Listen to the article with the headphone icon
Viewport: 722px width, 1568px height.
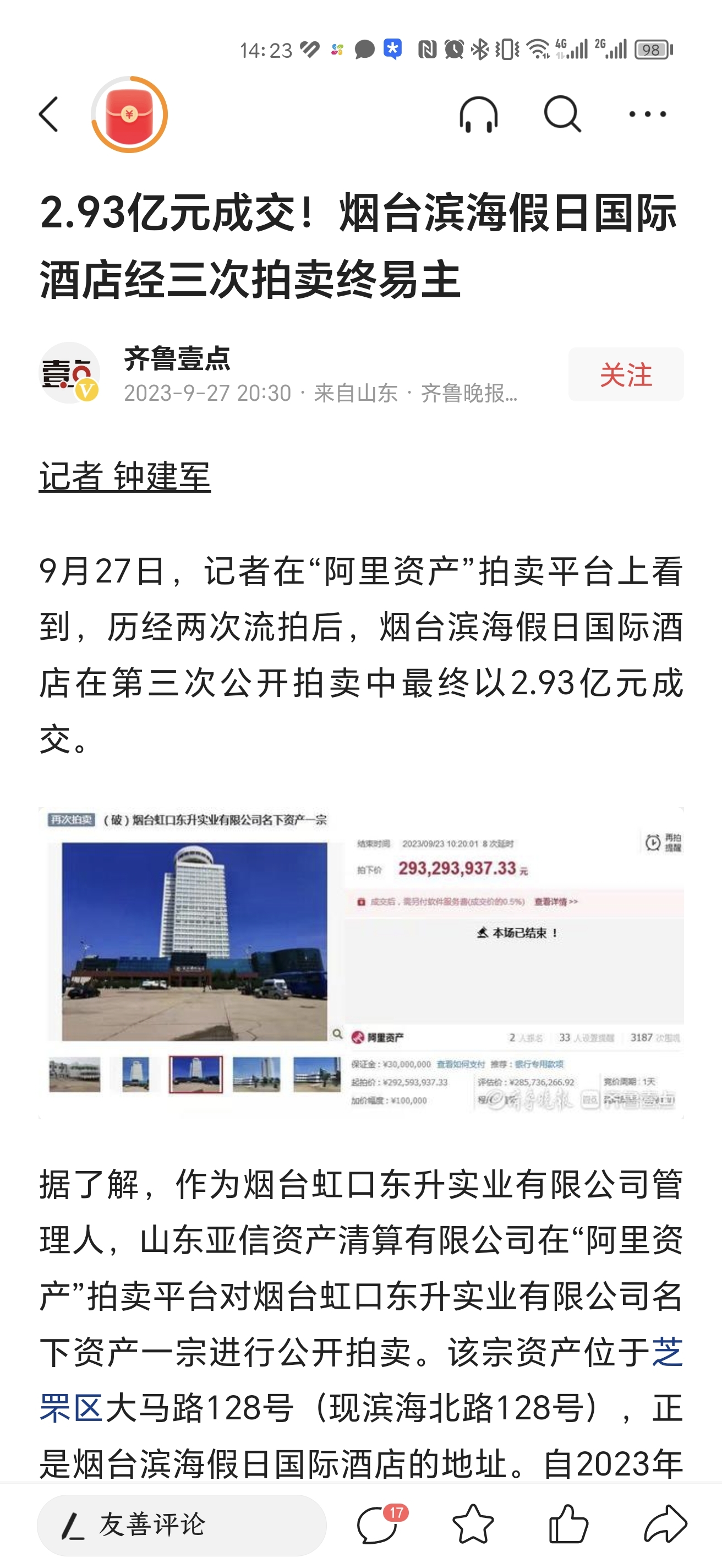pos(479,115)
